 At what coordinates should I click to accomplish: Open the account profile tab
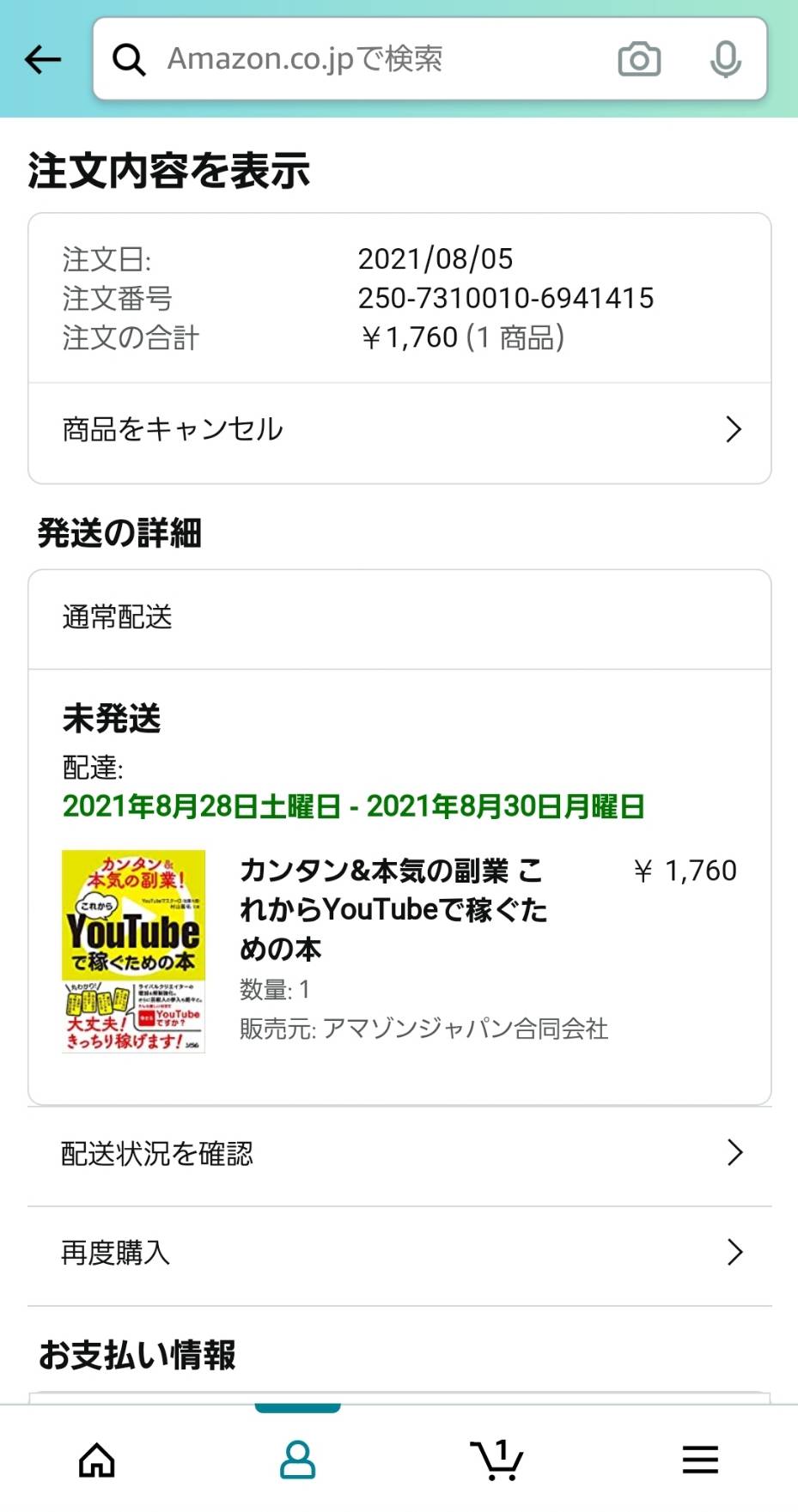pyautogui.click(x=297, y=1460)
